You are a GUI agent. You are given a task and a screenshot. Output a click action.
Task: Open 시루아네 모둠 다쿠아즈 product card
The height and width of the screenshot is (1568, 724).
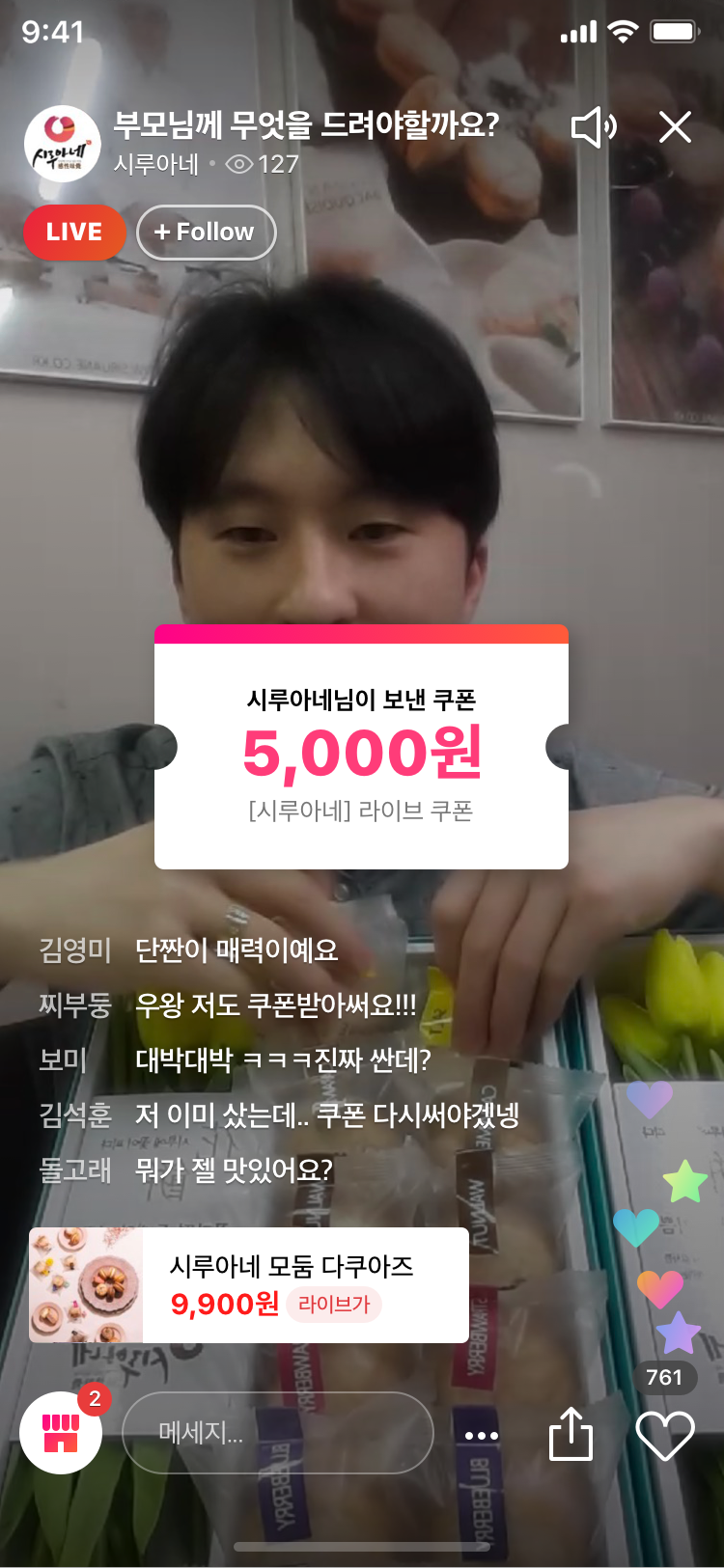(x=249, y=1285)
